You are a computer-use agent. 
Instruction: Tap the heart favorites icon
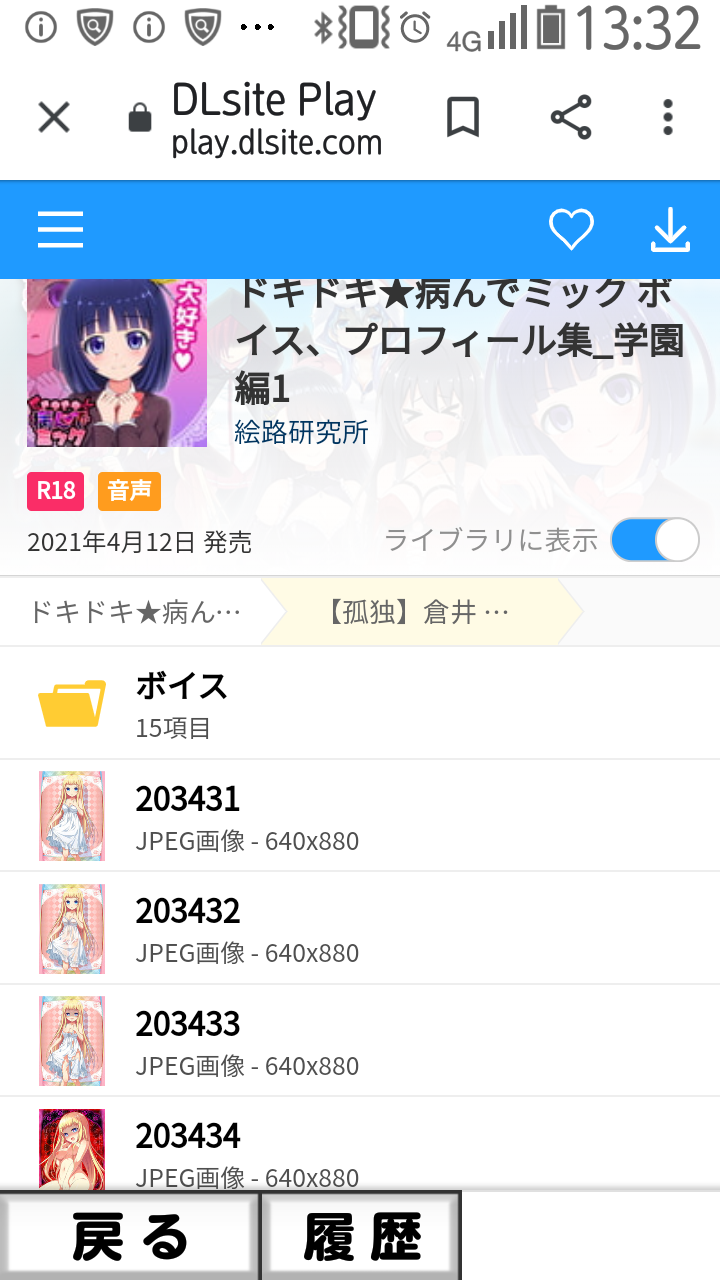tap(572, 230)
